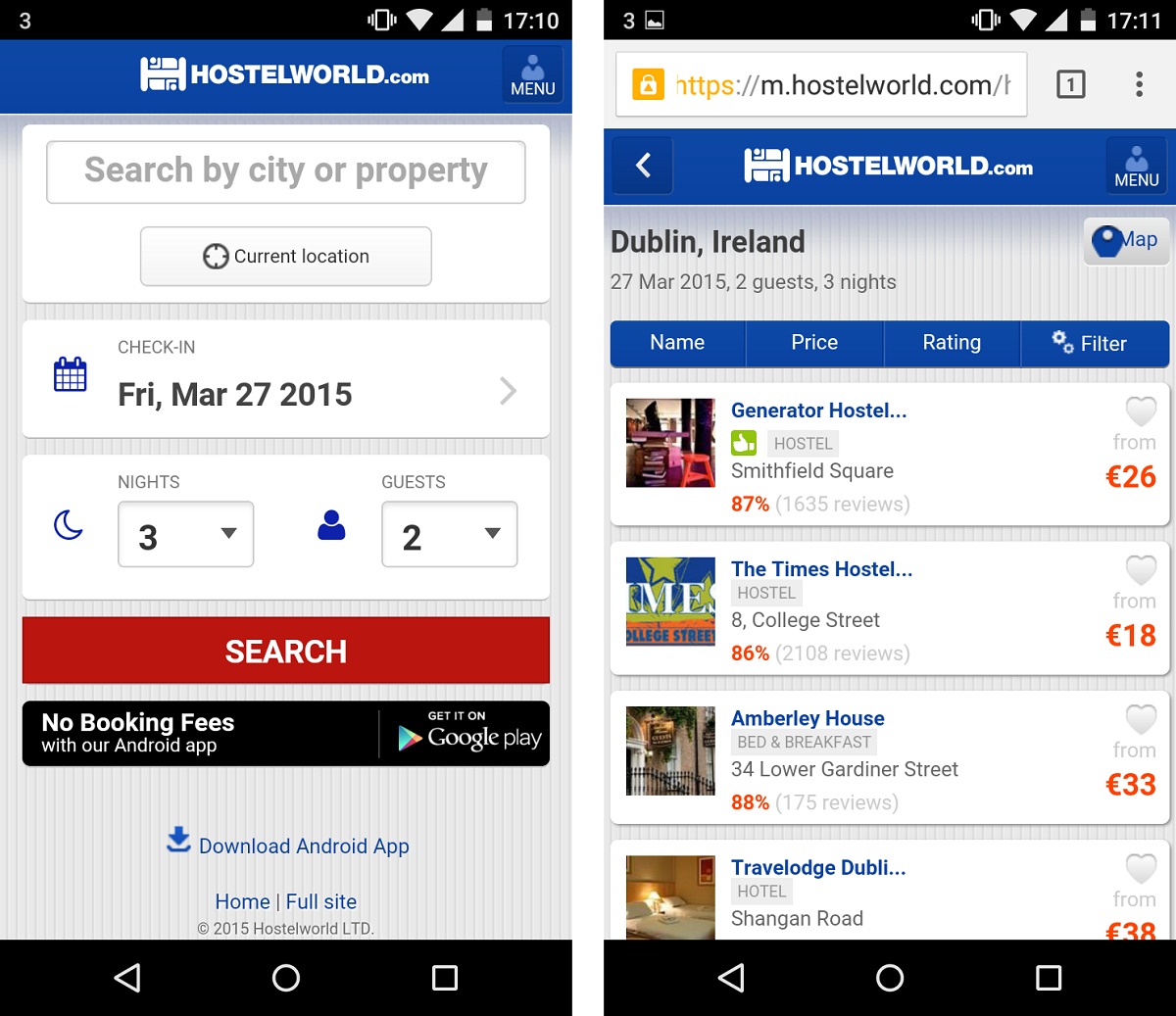
Task: Open the Chrome tab switcher
Action: 1070,85
